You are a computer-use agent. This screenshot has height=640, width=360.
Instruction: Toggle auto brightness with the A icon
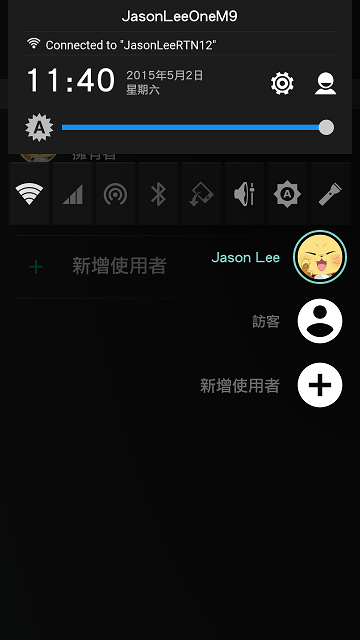click(39, 127)
